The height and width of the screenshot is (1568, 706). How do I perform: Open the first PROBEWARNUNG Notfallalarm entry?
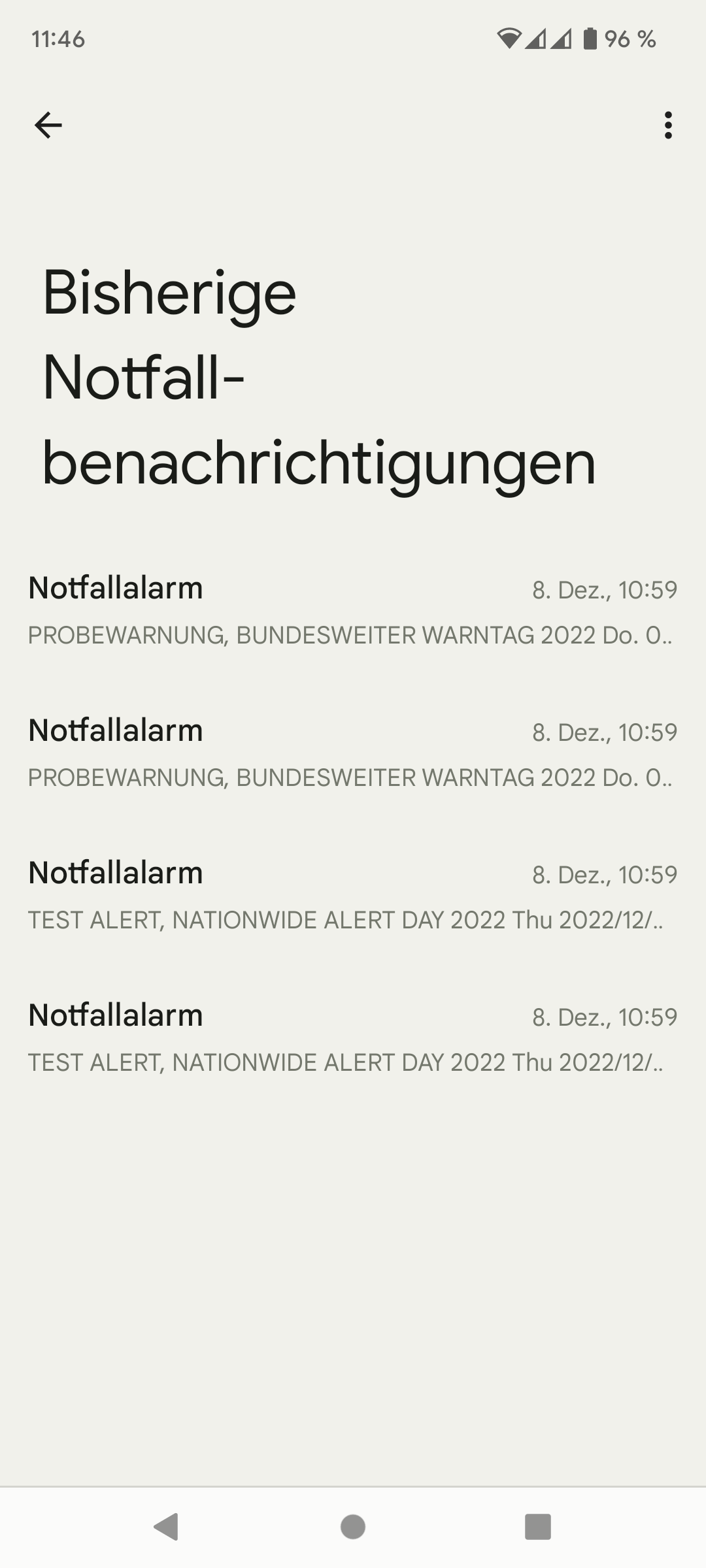coord(353,611)
